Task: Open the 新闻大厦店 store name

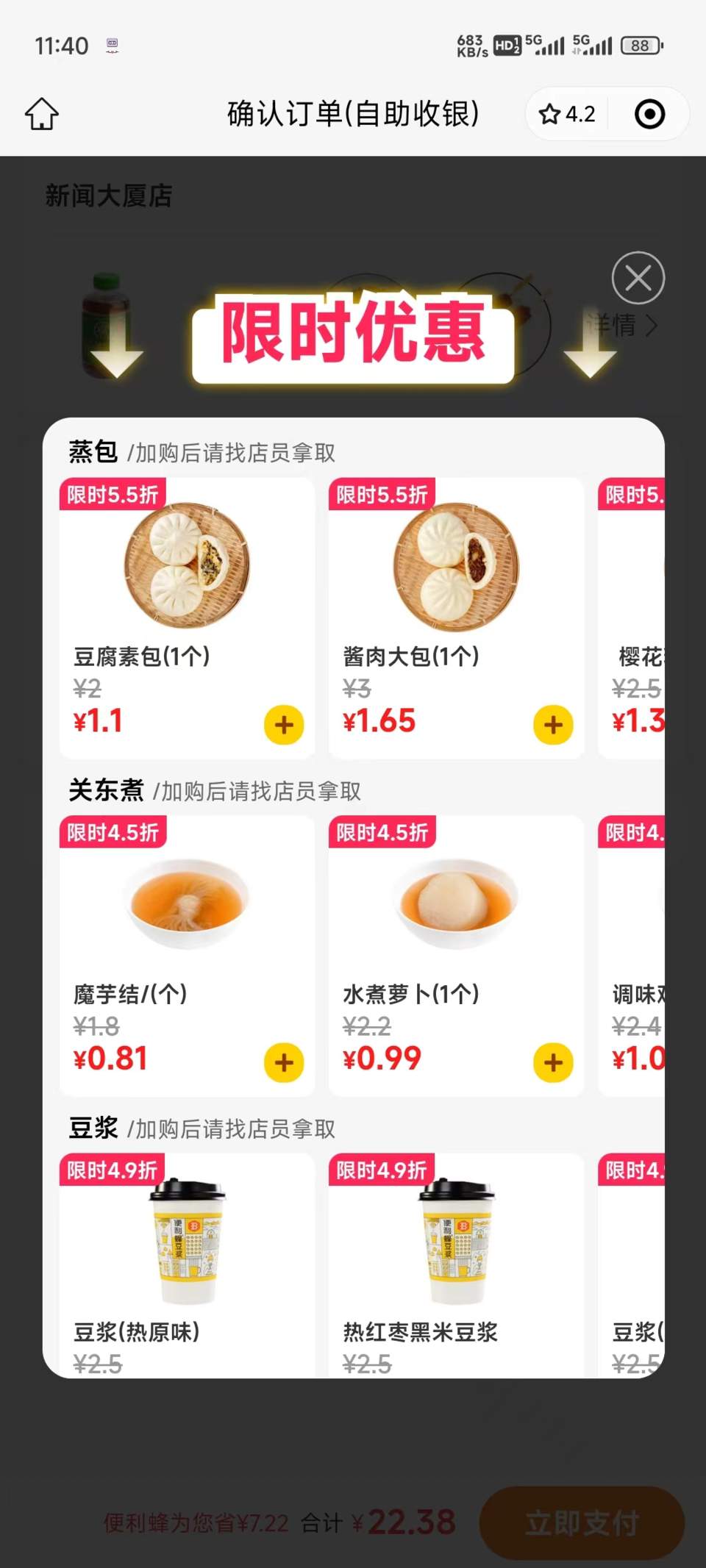Action: point(107,196)
